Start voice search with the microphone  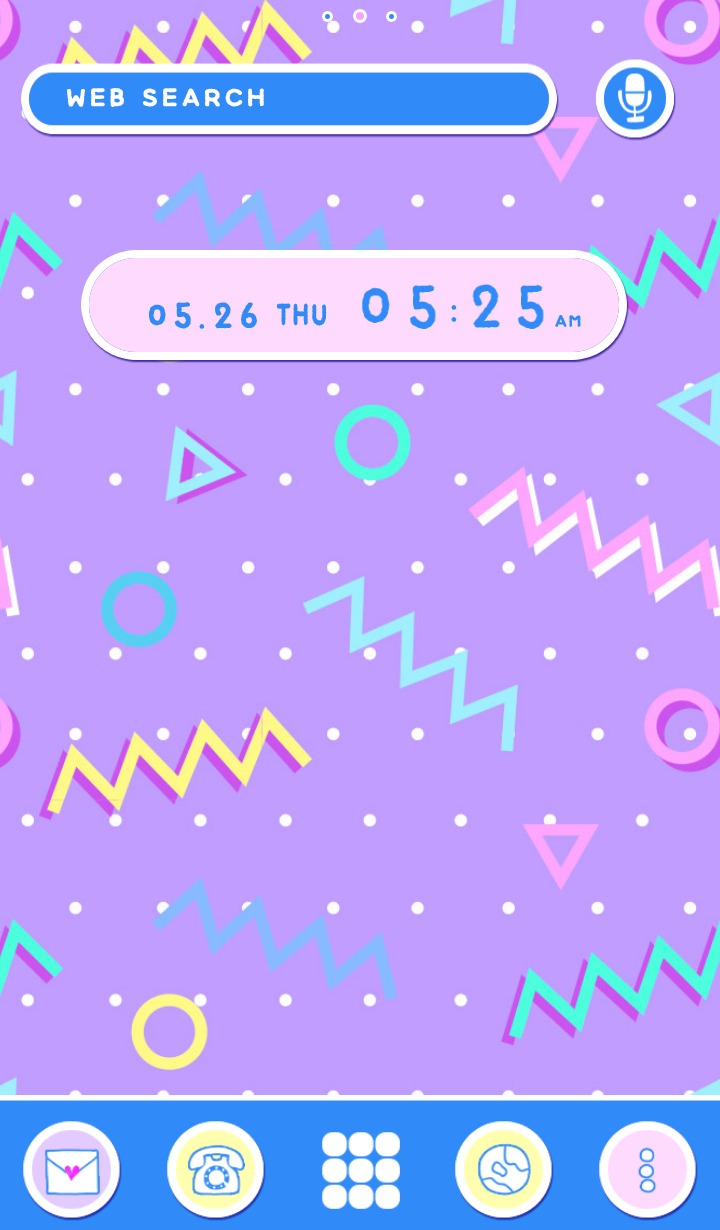[x=635, y=99]
